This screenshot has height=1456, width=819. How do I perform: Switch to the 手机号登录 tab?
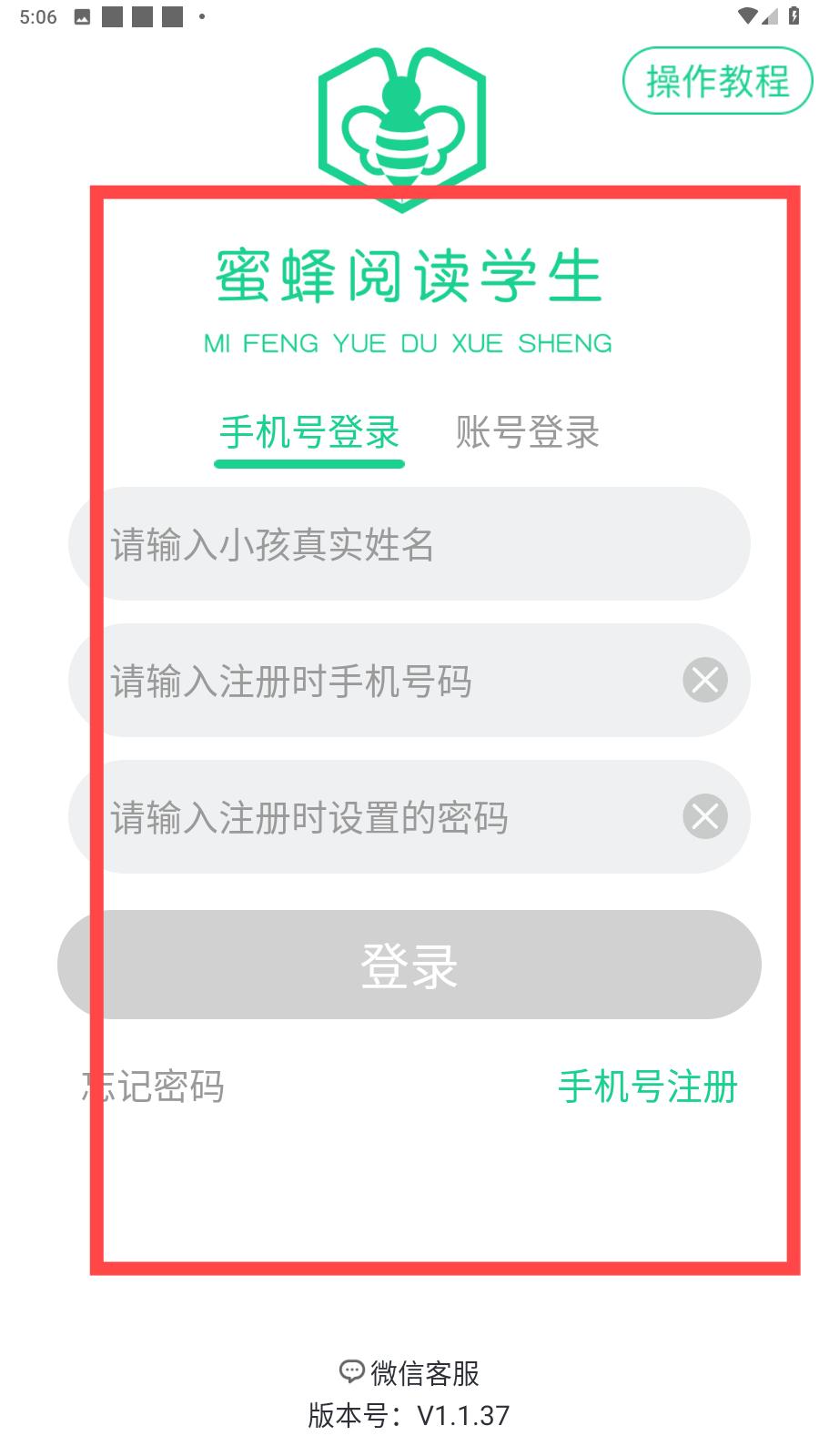[309, 432]
